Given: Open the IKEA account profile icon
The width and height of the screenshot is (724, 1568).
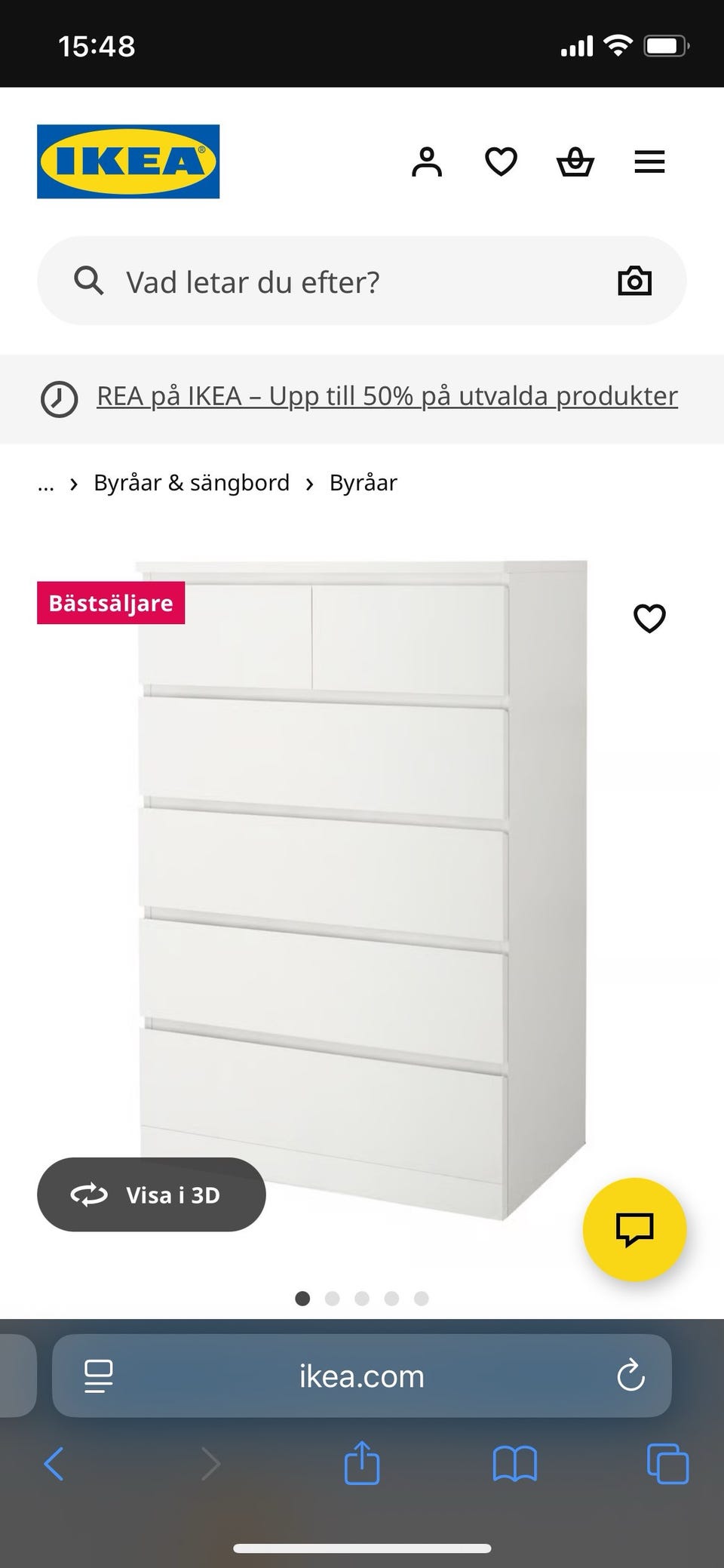Looking at the screenshot, I should [427, 162].
